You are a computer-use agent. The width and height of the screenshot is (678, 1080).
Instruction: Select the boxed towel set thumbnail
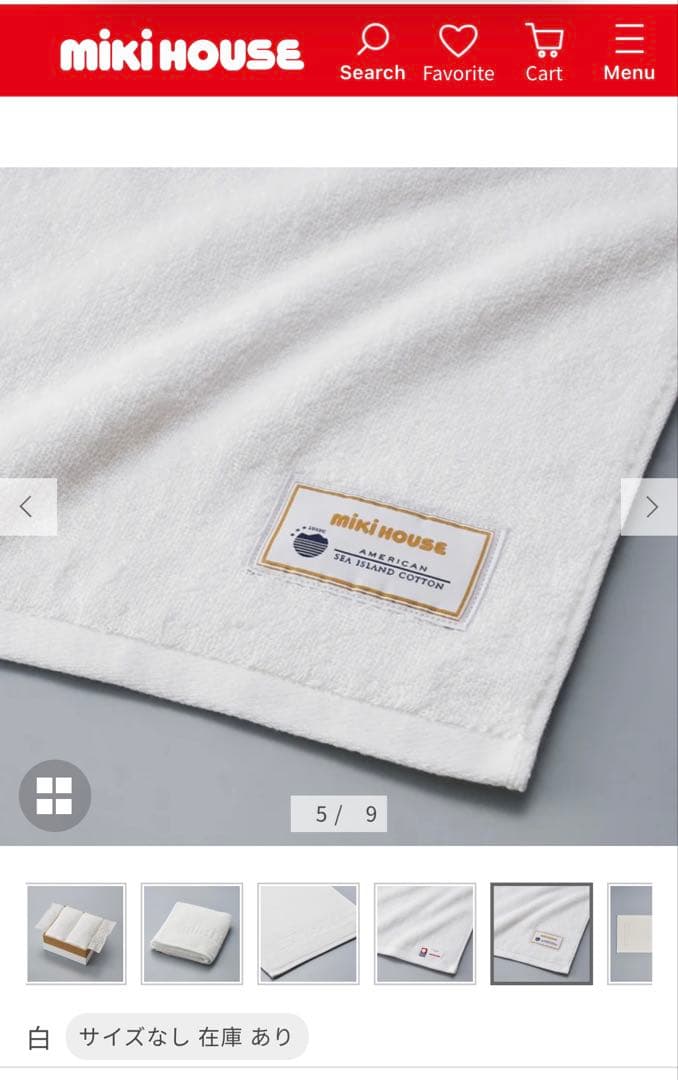[x=76, y=933]
